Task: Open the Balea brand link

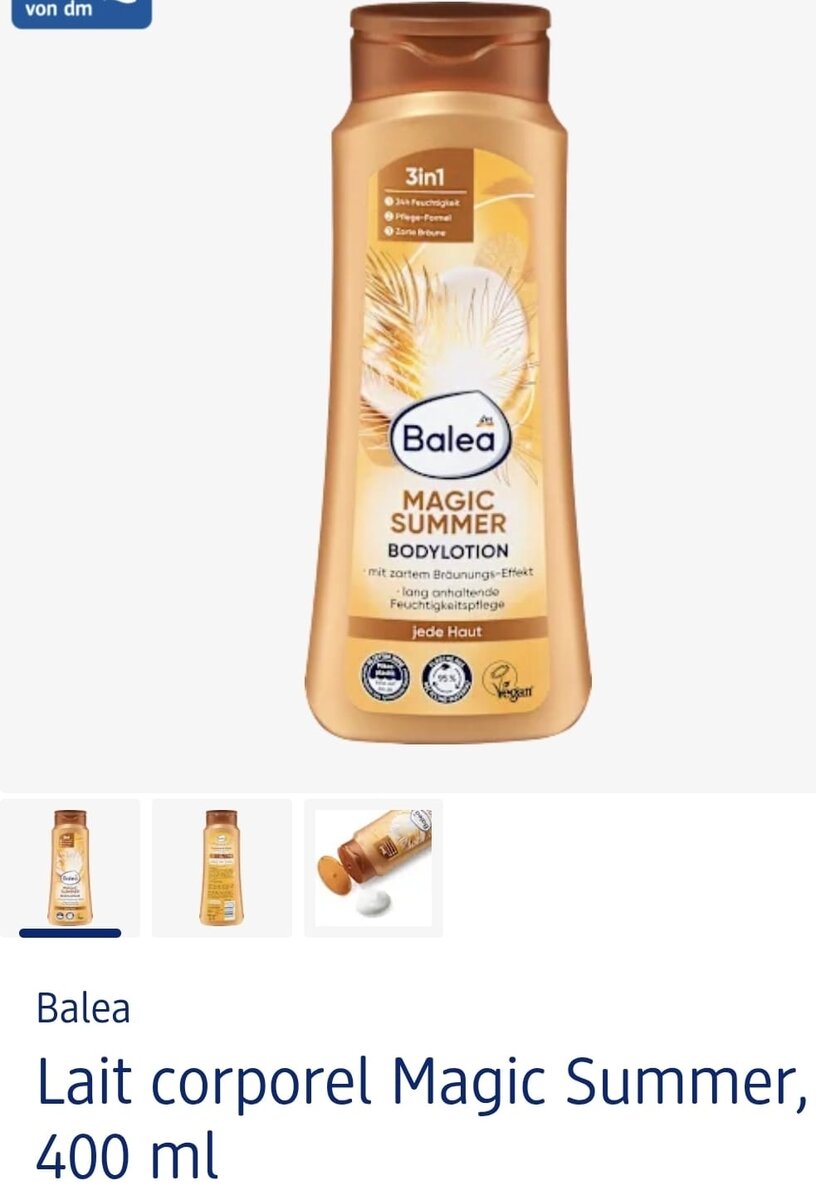Action: [x=83, y=1007]
